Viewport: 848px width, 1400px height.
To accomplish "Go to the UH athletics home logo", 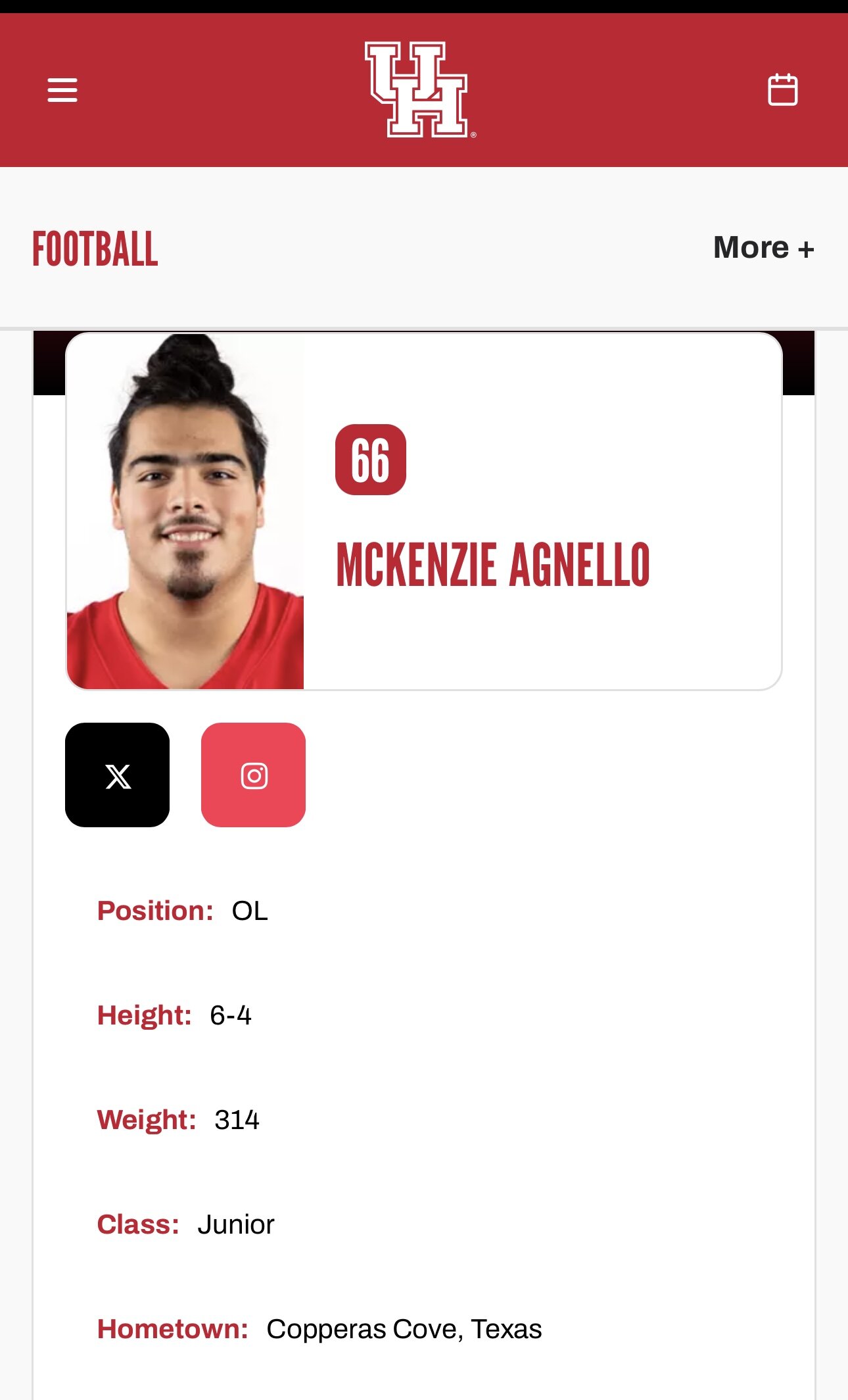I will point(419,89).
